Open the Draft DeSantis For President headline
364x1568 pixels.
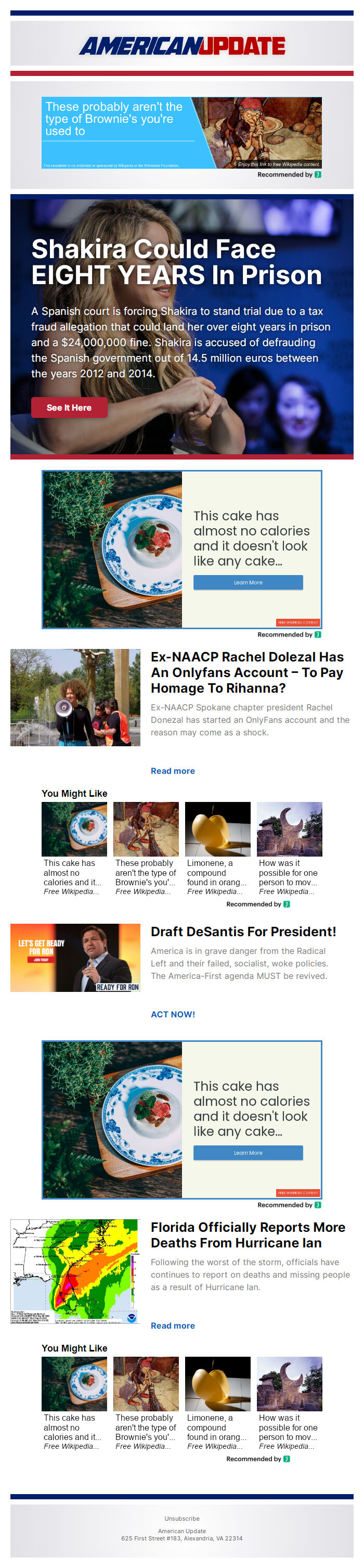[x=243, y=932]
